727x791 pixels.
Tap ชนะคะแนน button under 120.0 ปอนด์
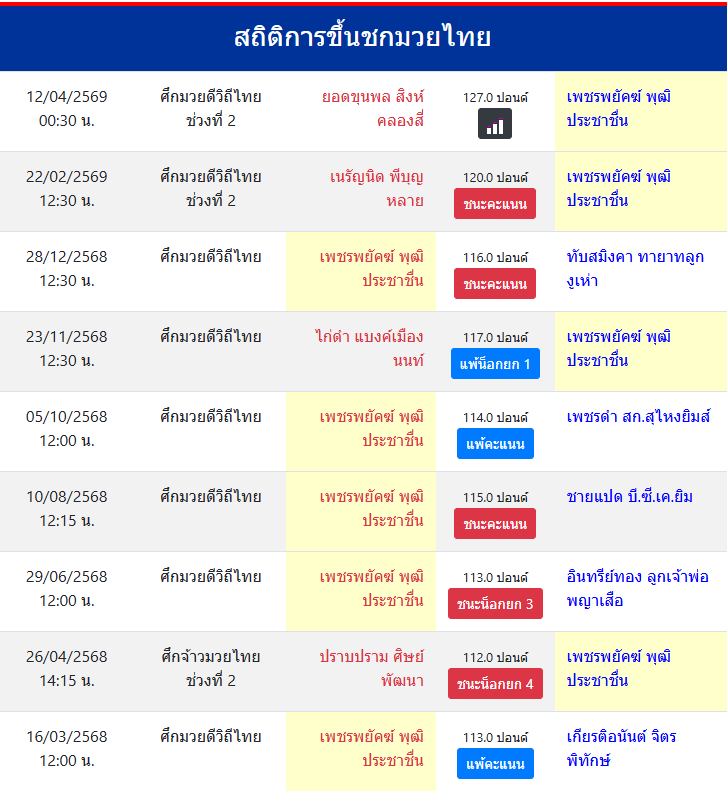(495, 204)
